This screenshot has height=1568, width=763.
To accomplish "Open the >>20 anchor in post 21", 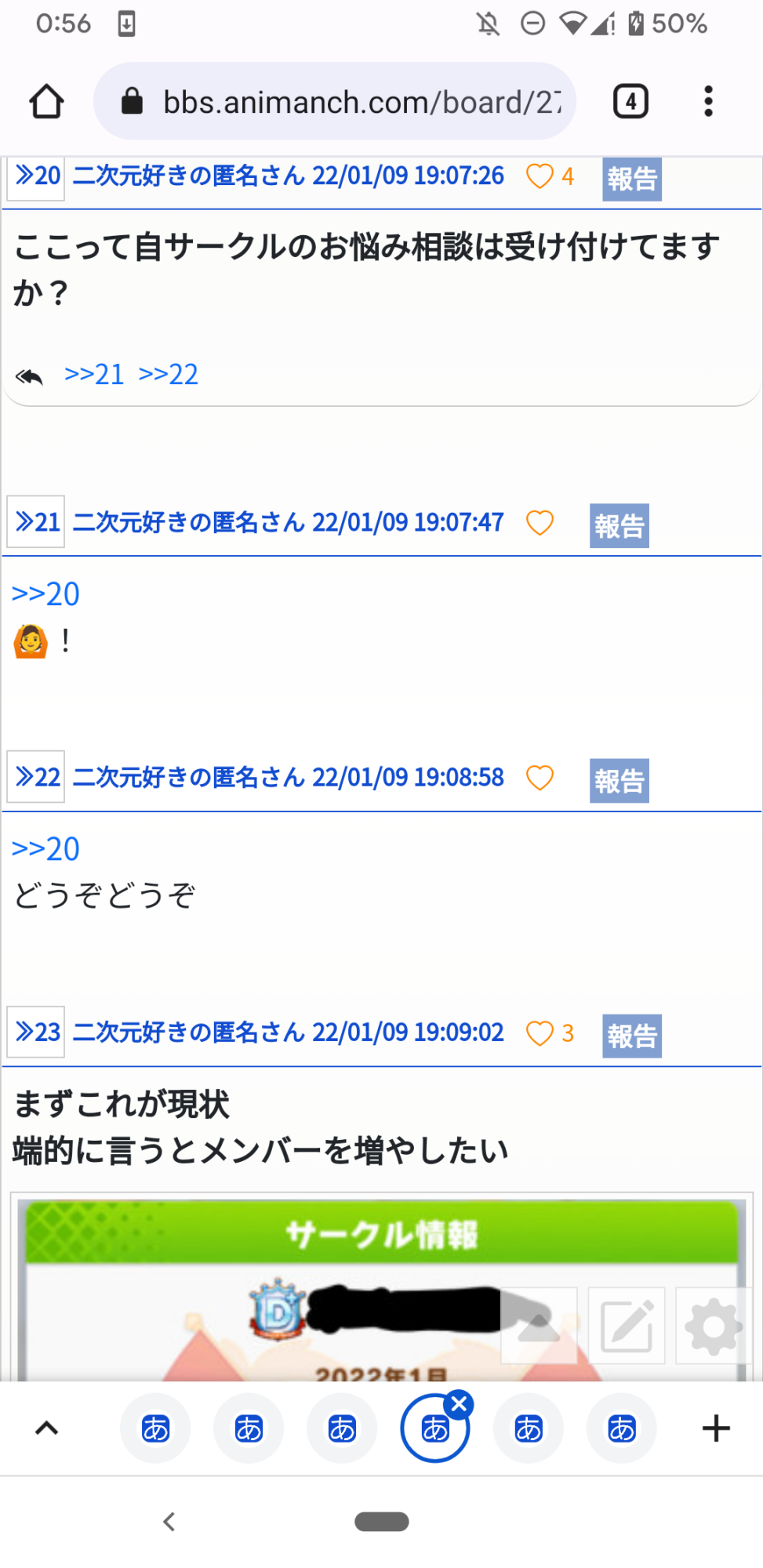I will [45, 593].
